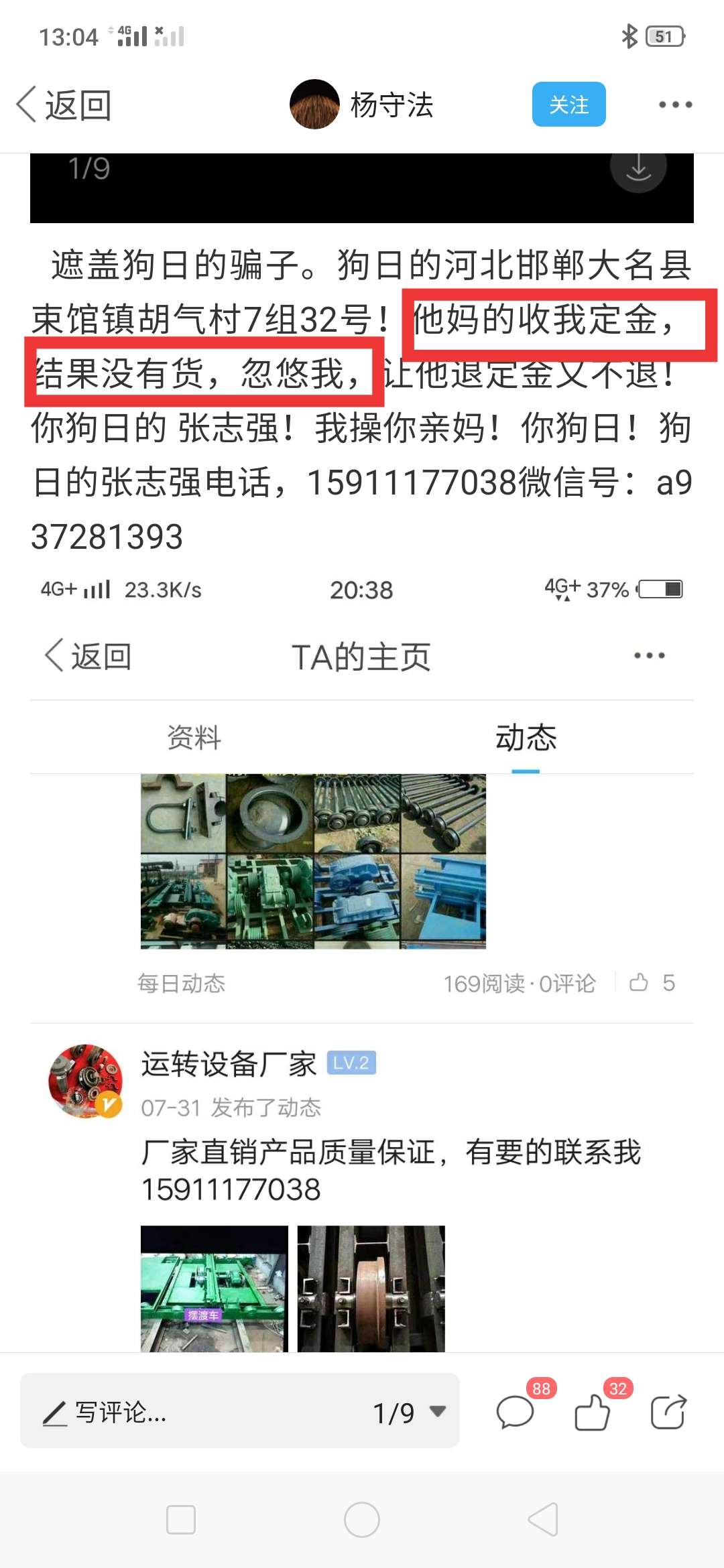
Task: View the 88 comments
Action: 515,1413
